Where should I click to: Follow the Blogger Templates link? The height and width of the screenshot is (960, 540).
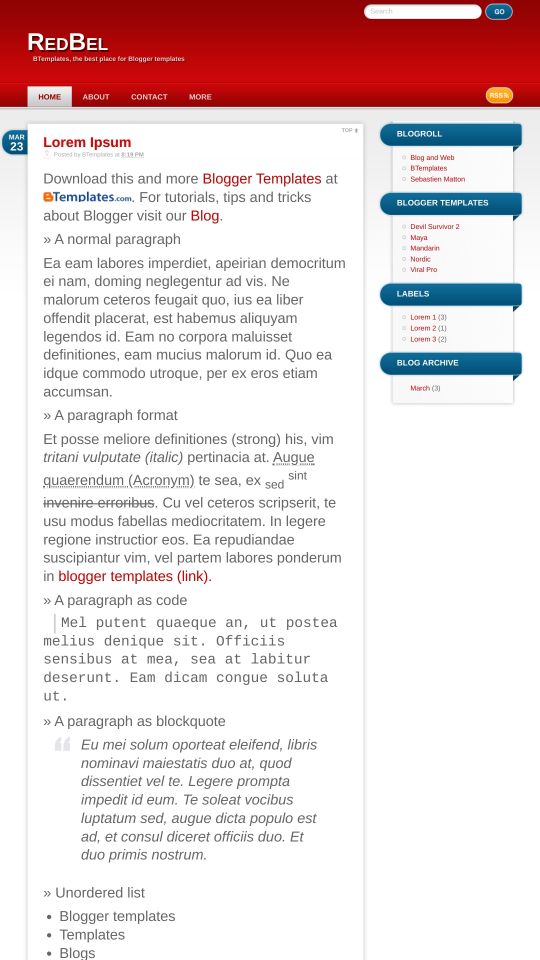(261, 179)
